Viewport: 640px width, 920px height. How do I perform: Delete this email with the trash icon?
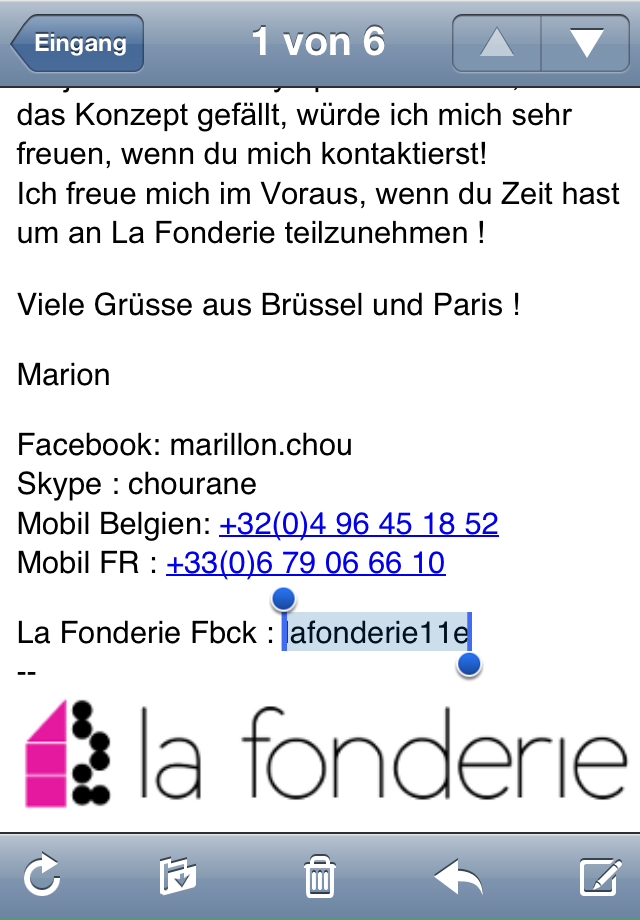pos(319,877)
